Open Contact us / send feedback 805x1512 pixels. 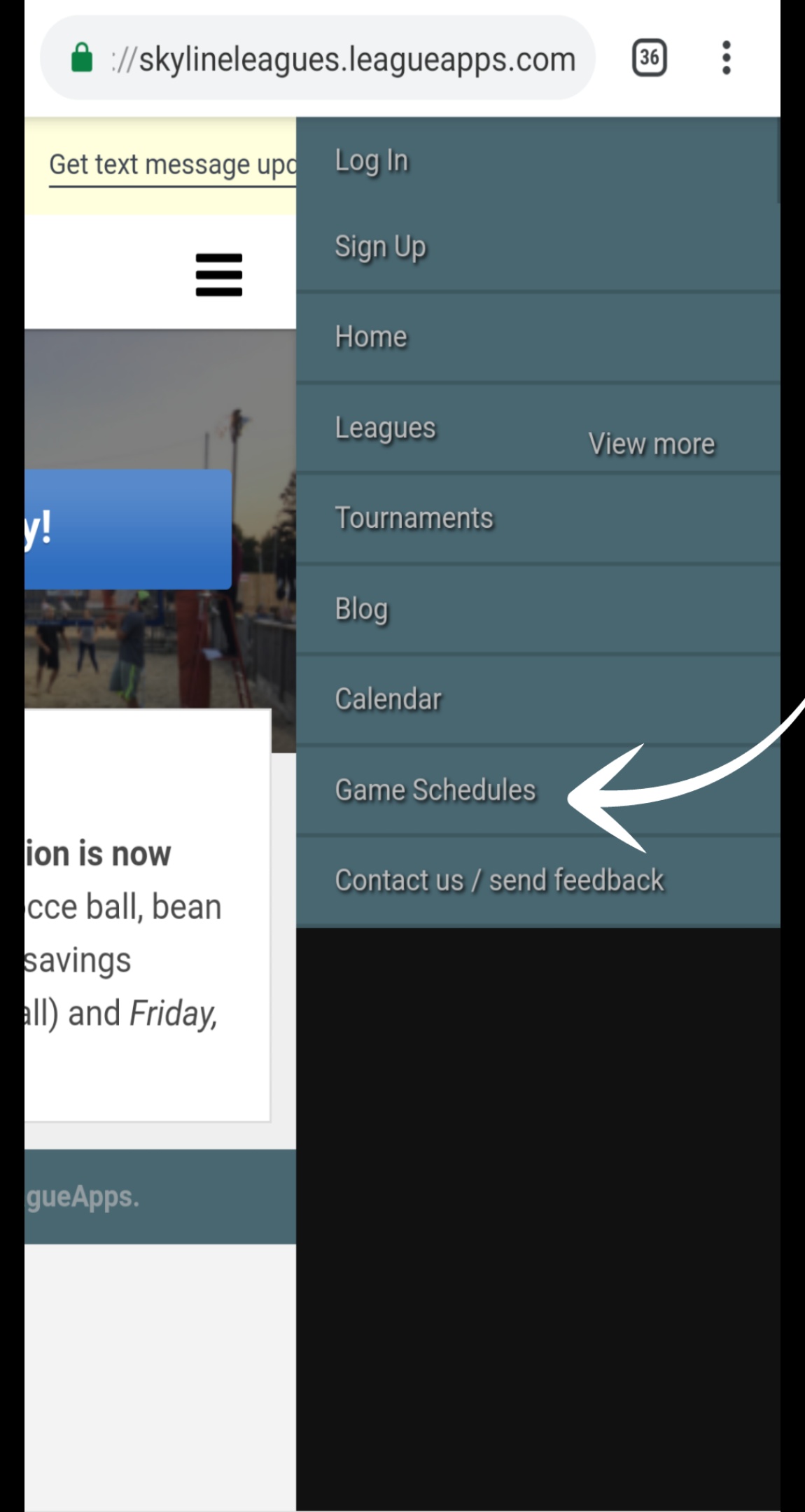[538, 881]
